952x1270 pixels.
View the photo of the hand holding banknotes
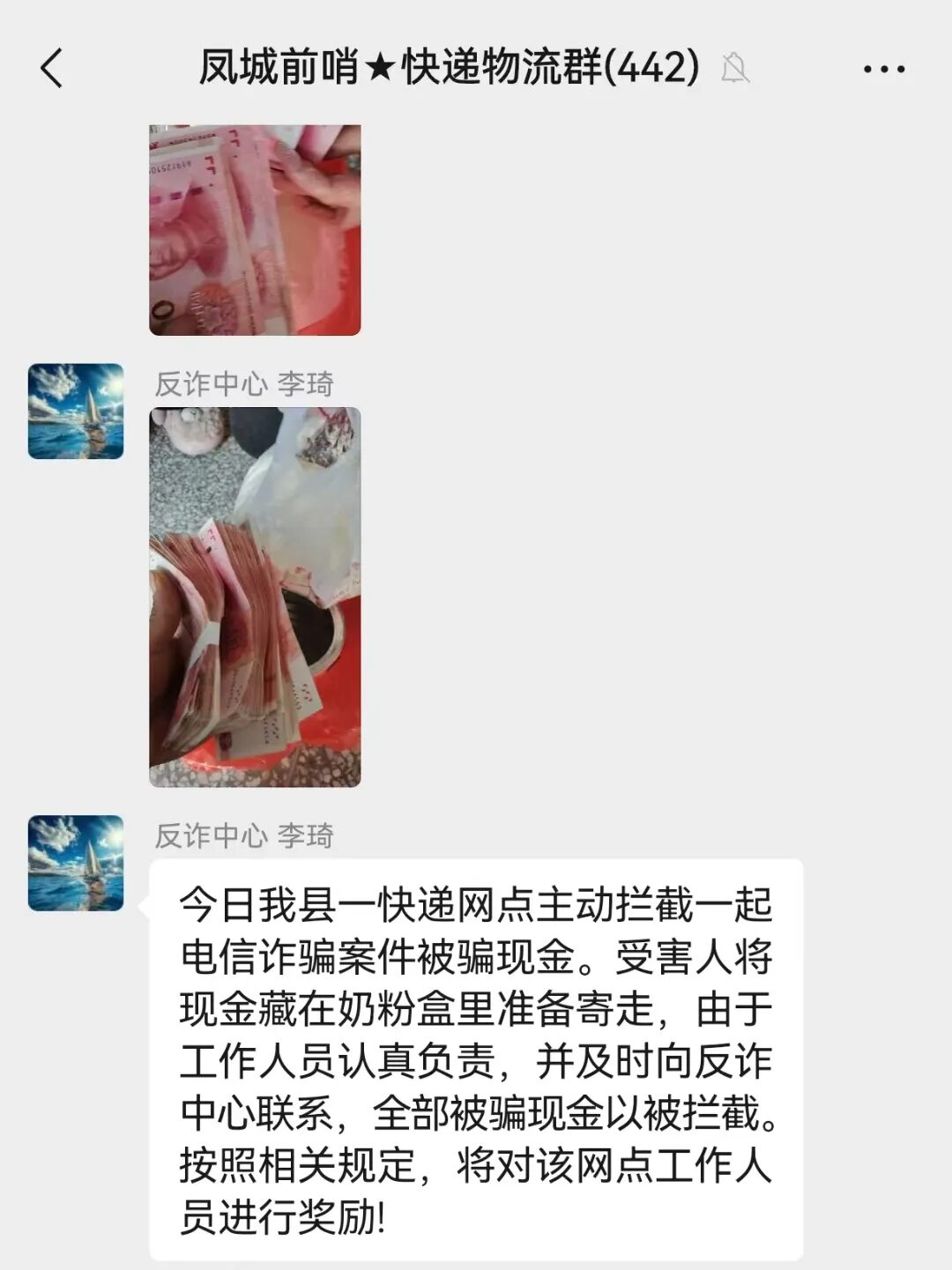click(x=255, y=597)
